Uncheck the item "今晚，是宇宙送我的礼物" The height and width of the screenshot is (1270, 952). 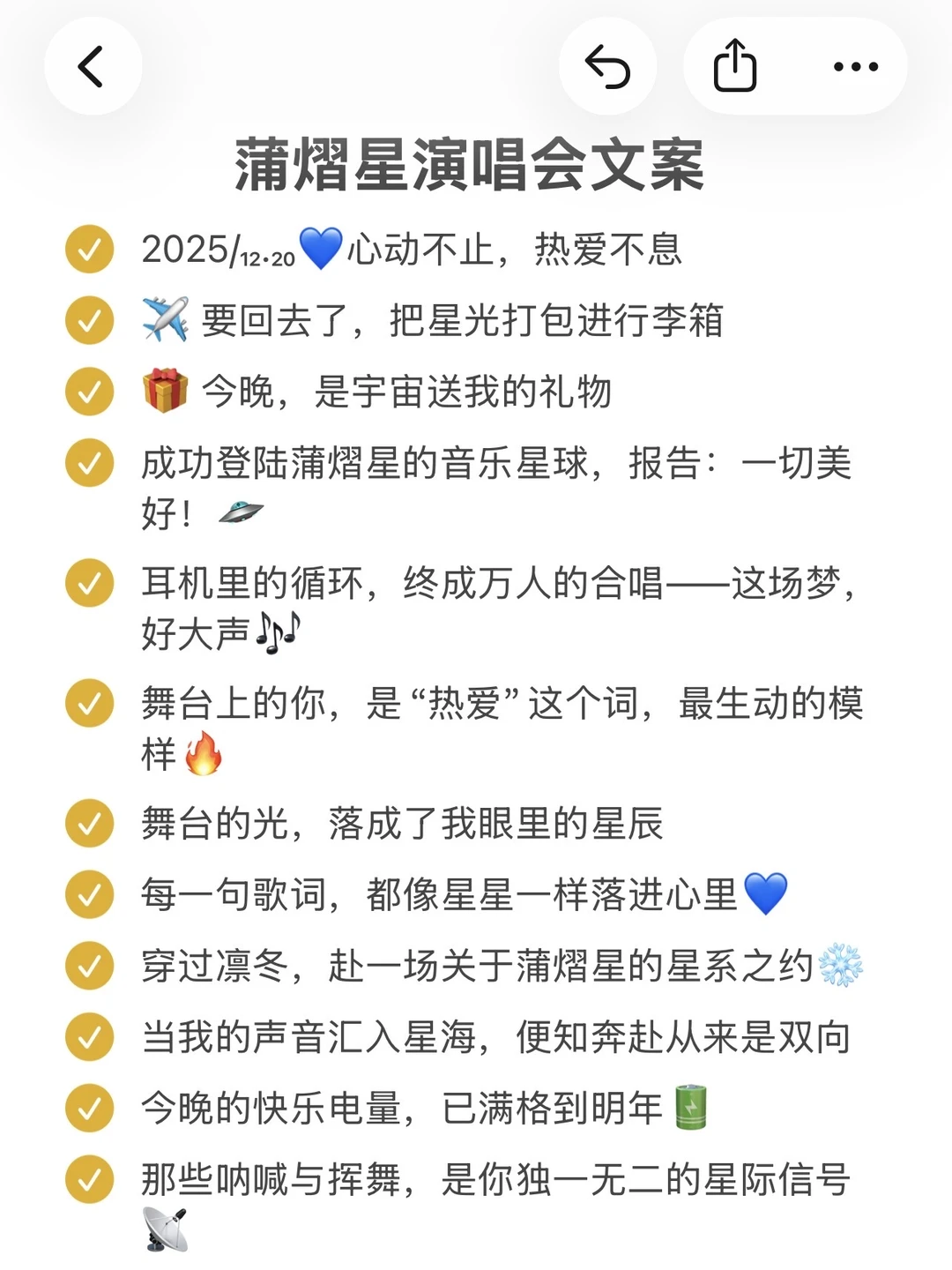[x=90, y=392]
